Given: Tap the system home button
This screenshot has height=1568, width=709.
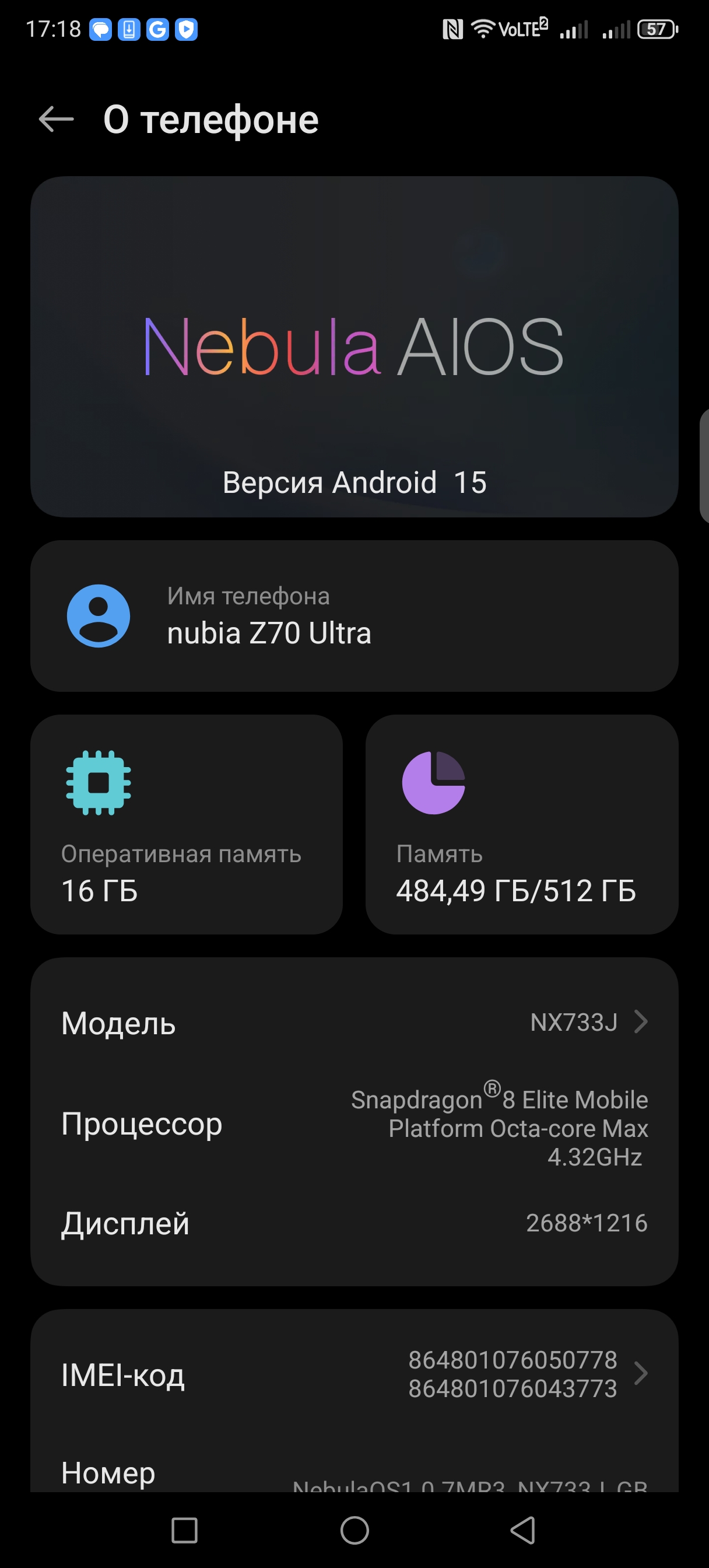Looking at the screenshot, I should click(x=354, y=1529).
